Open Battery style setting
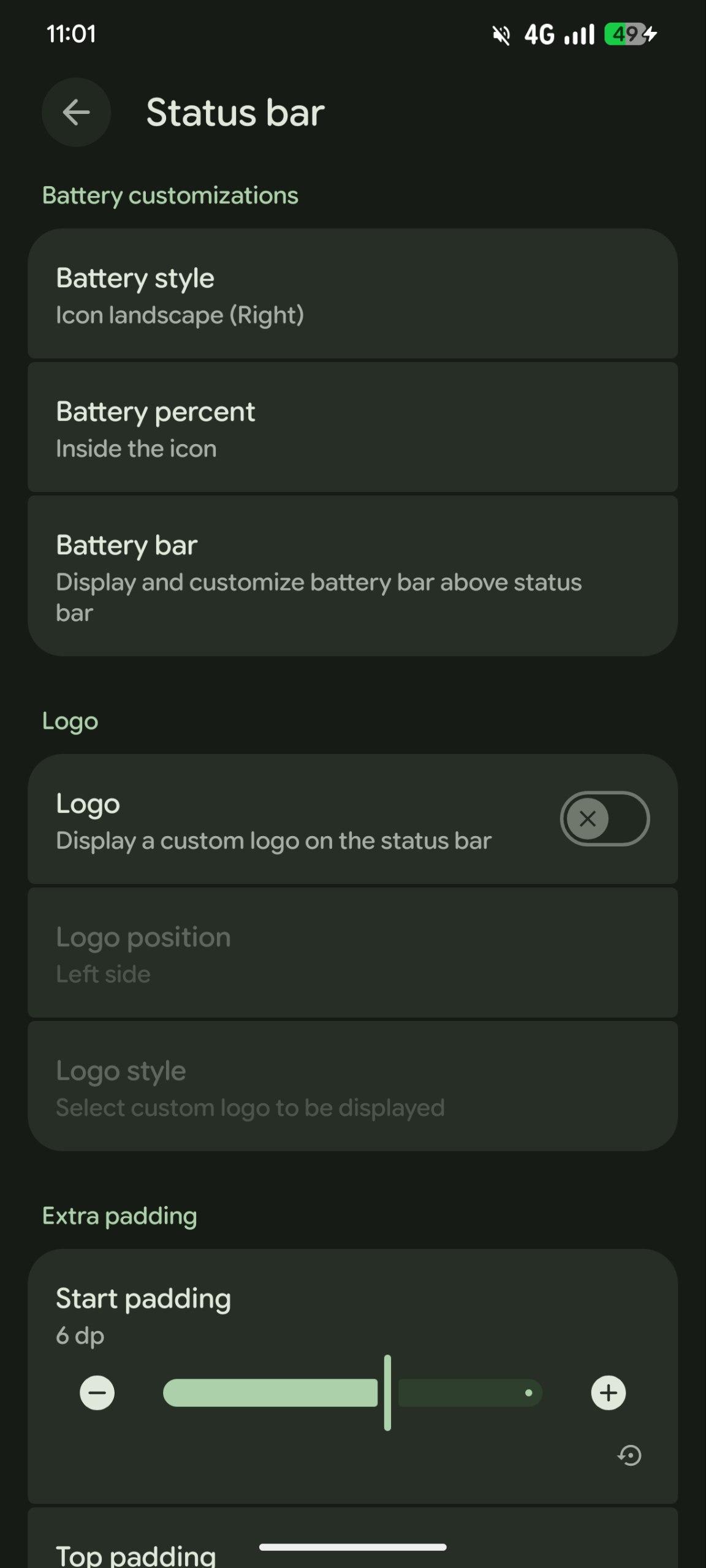The width and height of the screenshot is (706, 1568). tap(352, 295)
